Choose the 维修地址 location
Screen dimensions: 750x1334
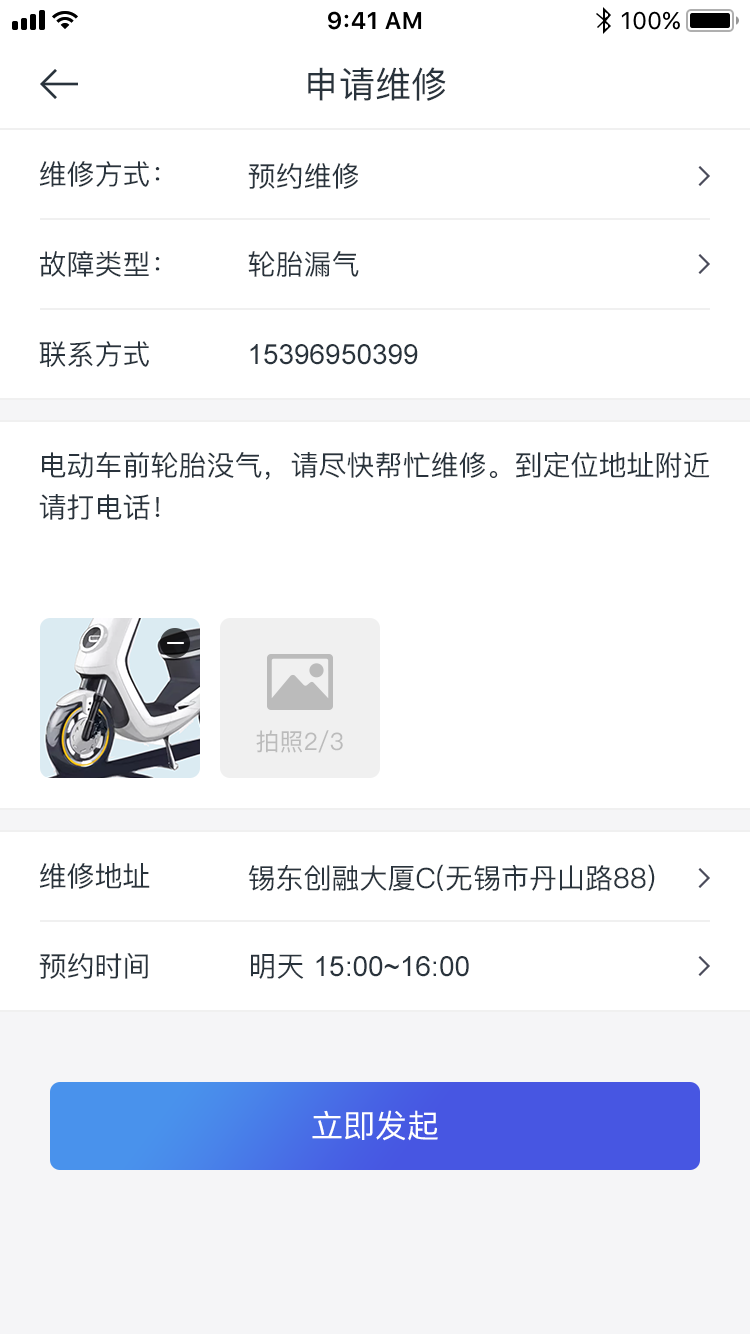pos(375,878)
